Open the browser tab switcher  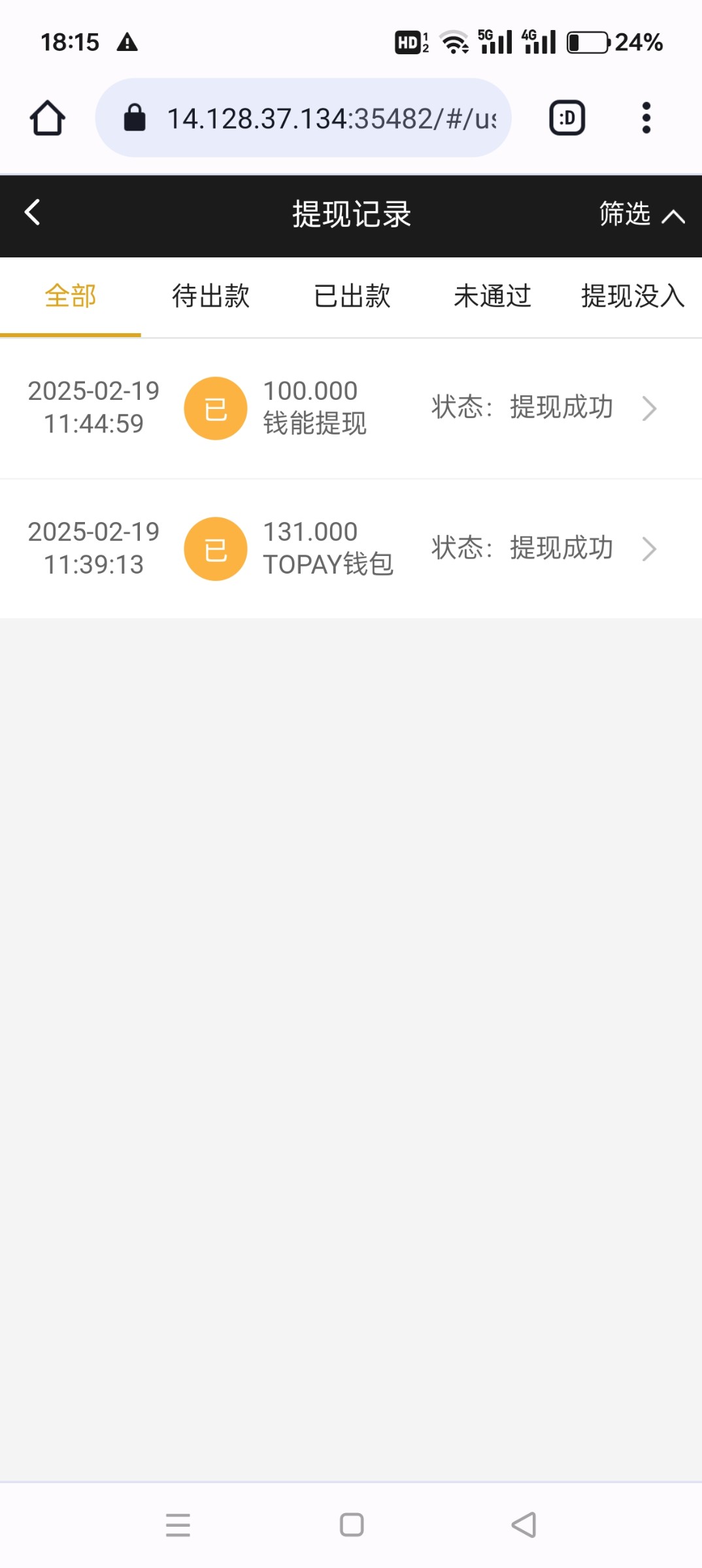pyautogui.click(x=567, y=118)
